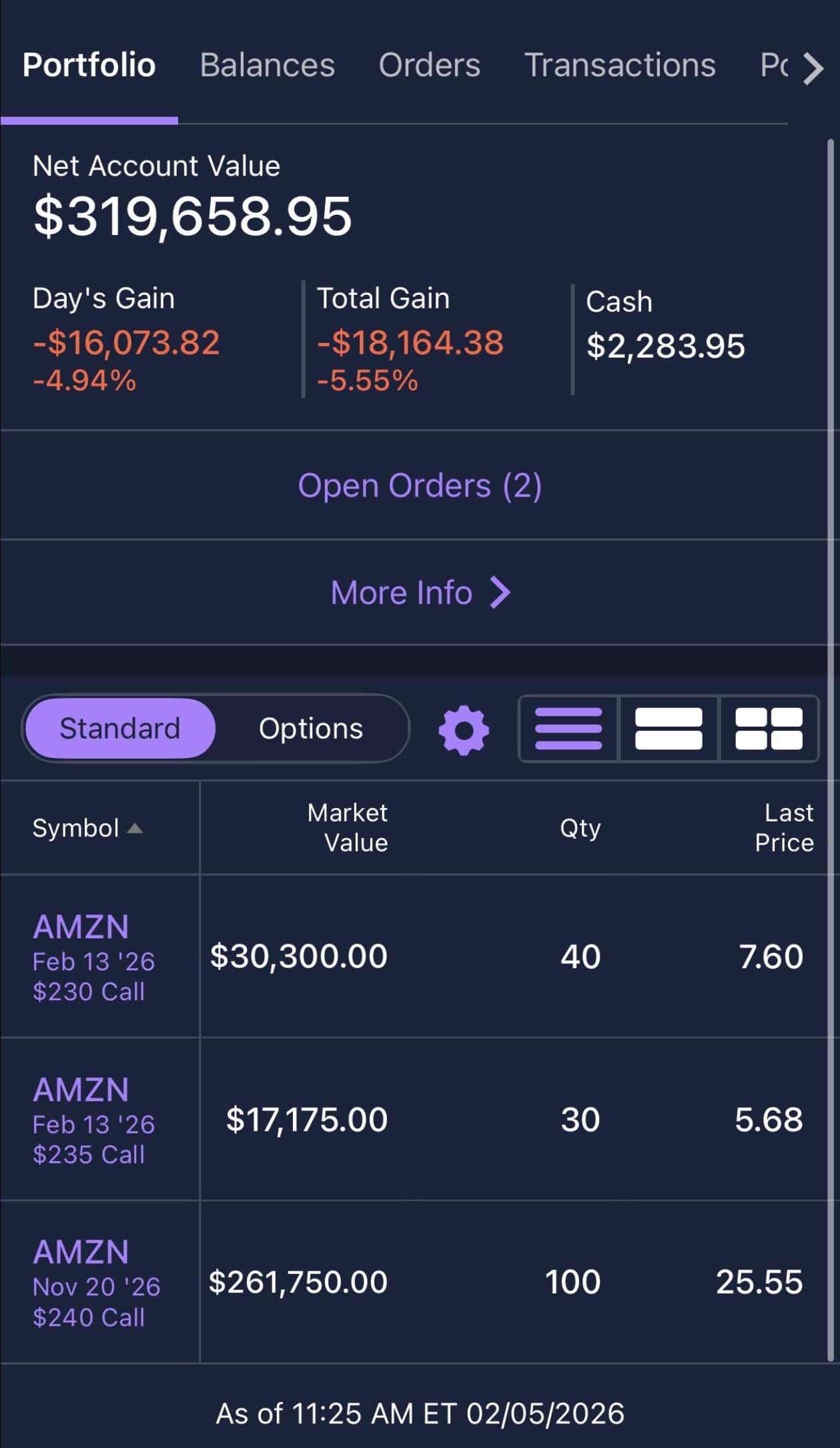This screenshot has width=840, height=1448.
Task: Select the Standard view
Action: (120, 729)
